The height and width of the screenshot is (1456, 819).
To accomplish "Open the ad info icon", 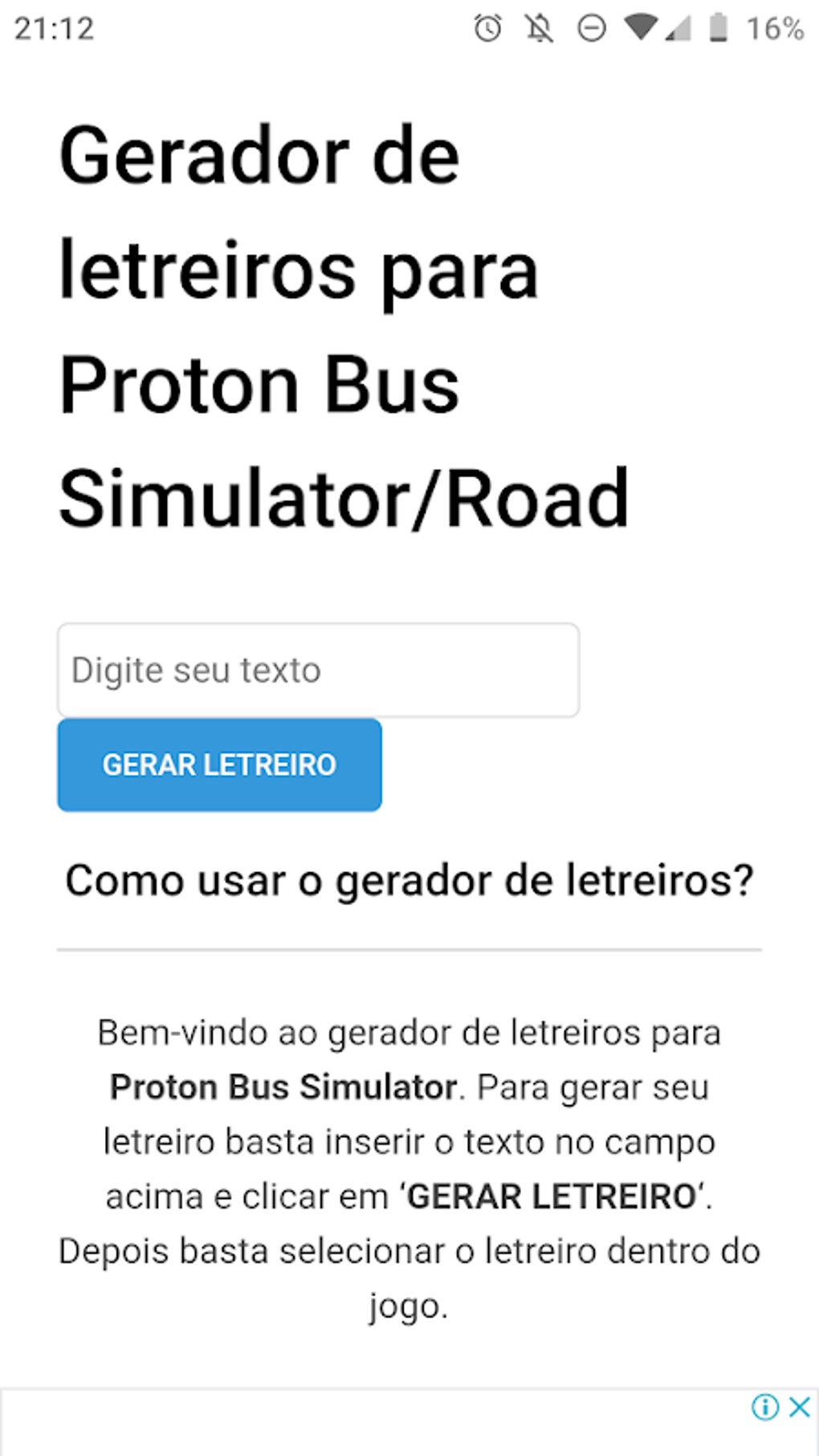I will click(765, 1407).
